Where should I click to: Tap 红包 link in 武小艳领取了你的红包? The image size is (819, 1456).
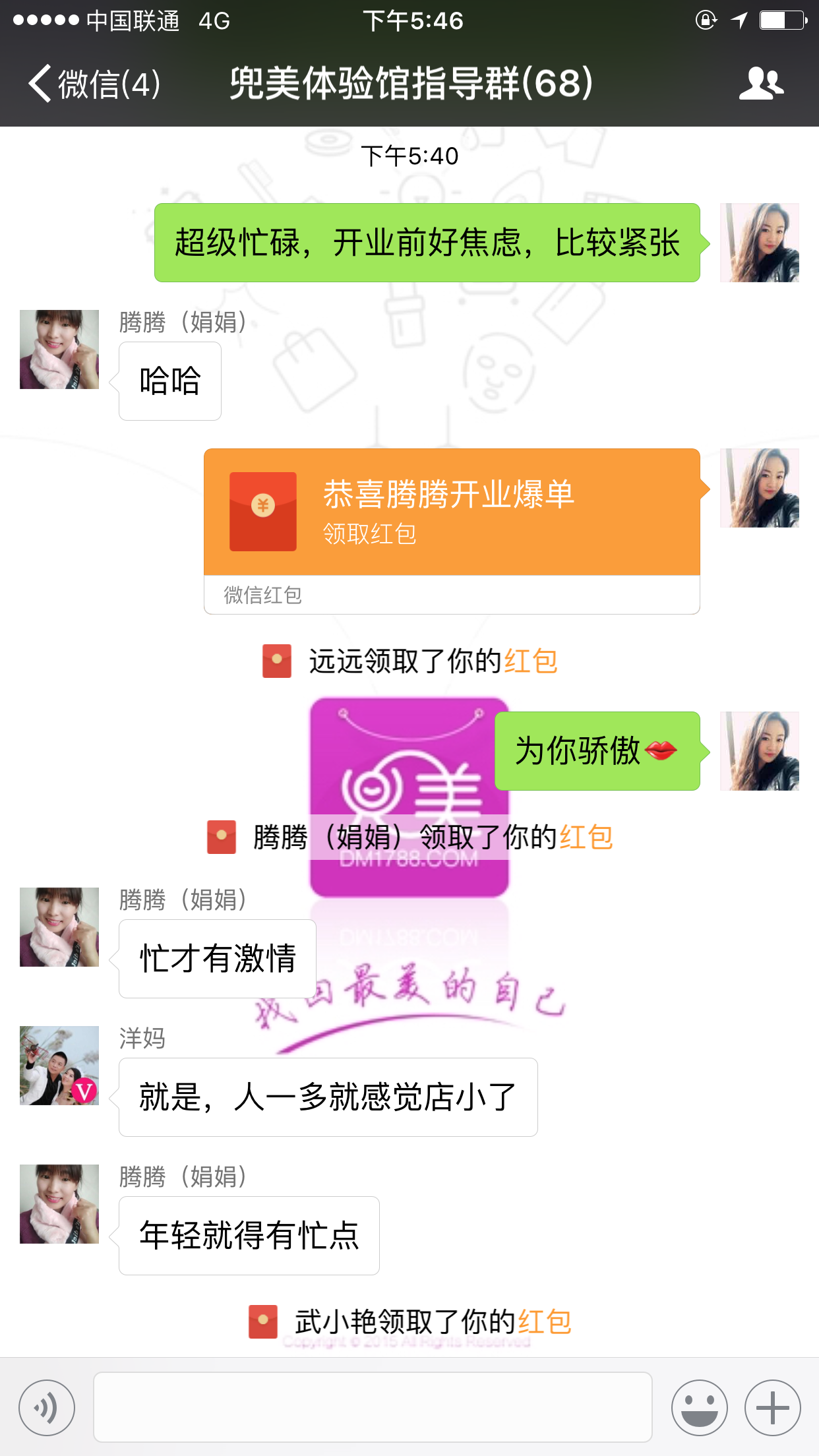tap(545, 1322)
